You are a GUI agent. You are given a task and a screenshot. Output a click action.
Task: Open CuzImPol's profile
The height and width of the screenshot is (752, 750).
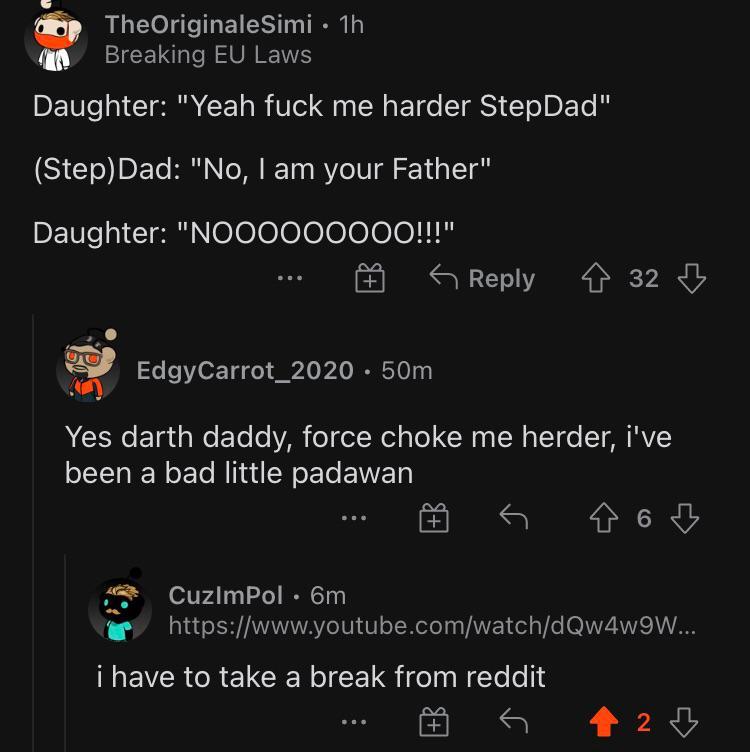click(226, 596)
